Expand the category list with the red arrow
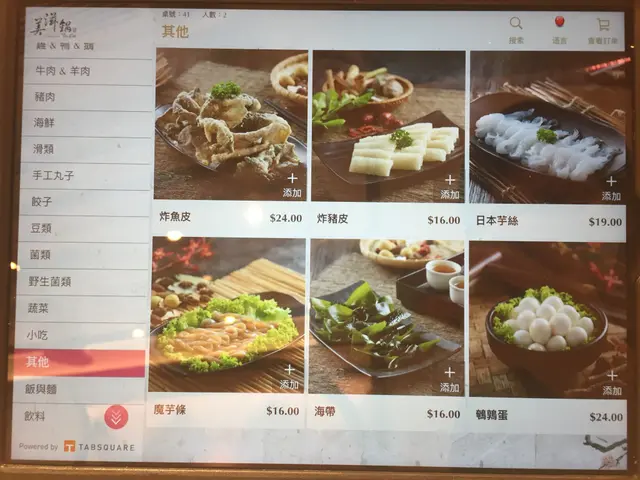 [116, 417]
